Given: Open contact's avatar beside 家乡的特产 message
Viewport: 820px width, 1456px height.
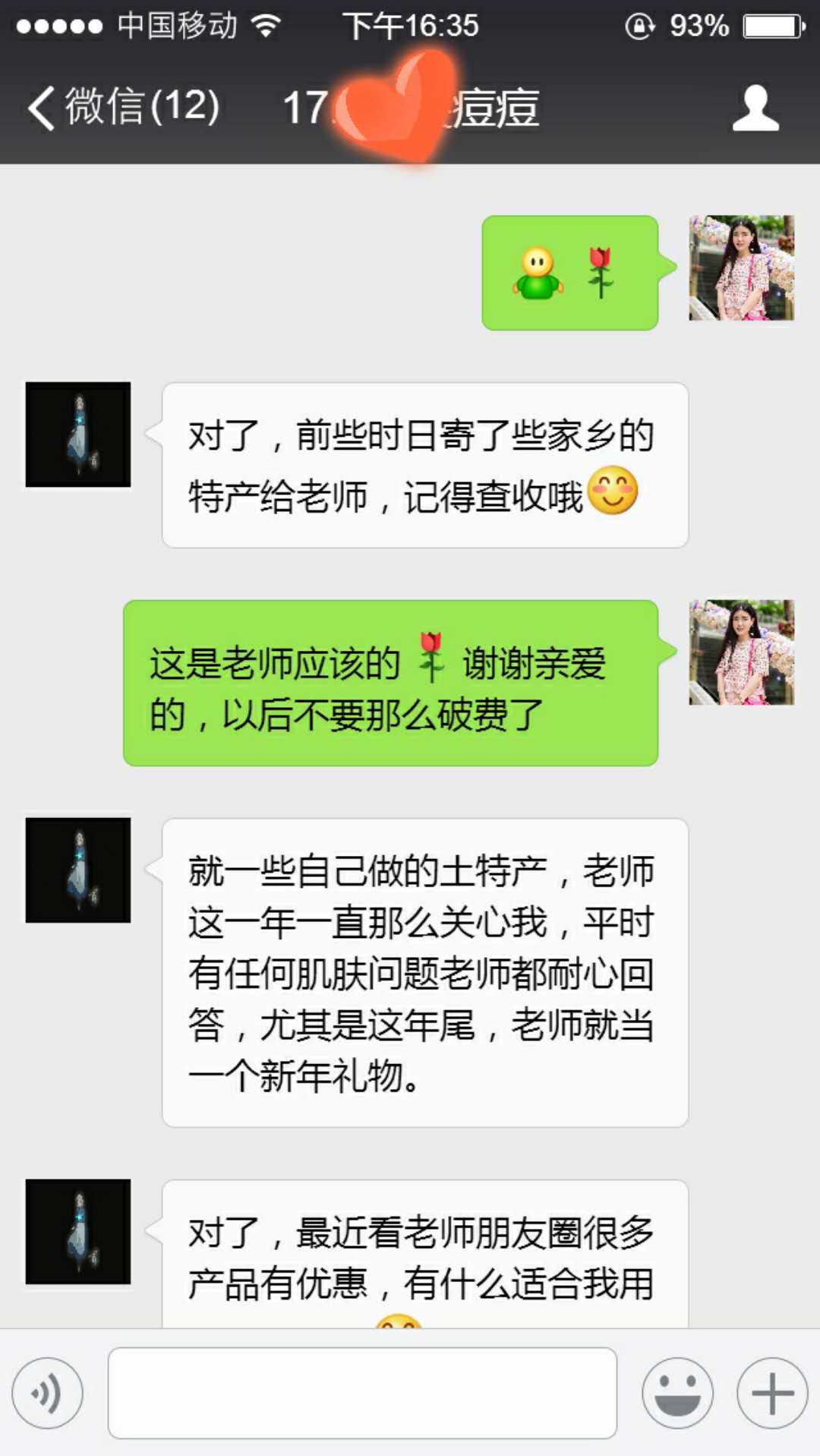Looking at the screenshot, I should pos(78,434).
